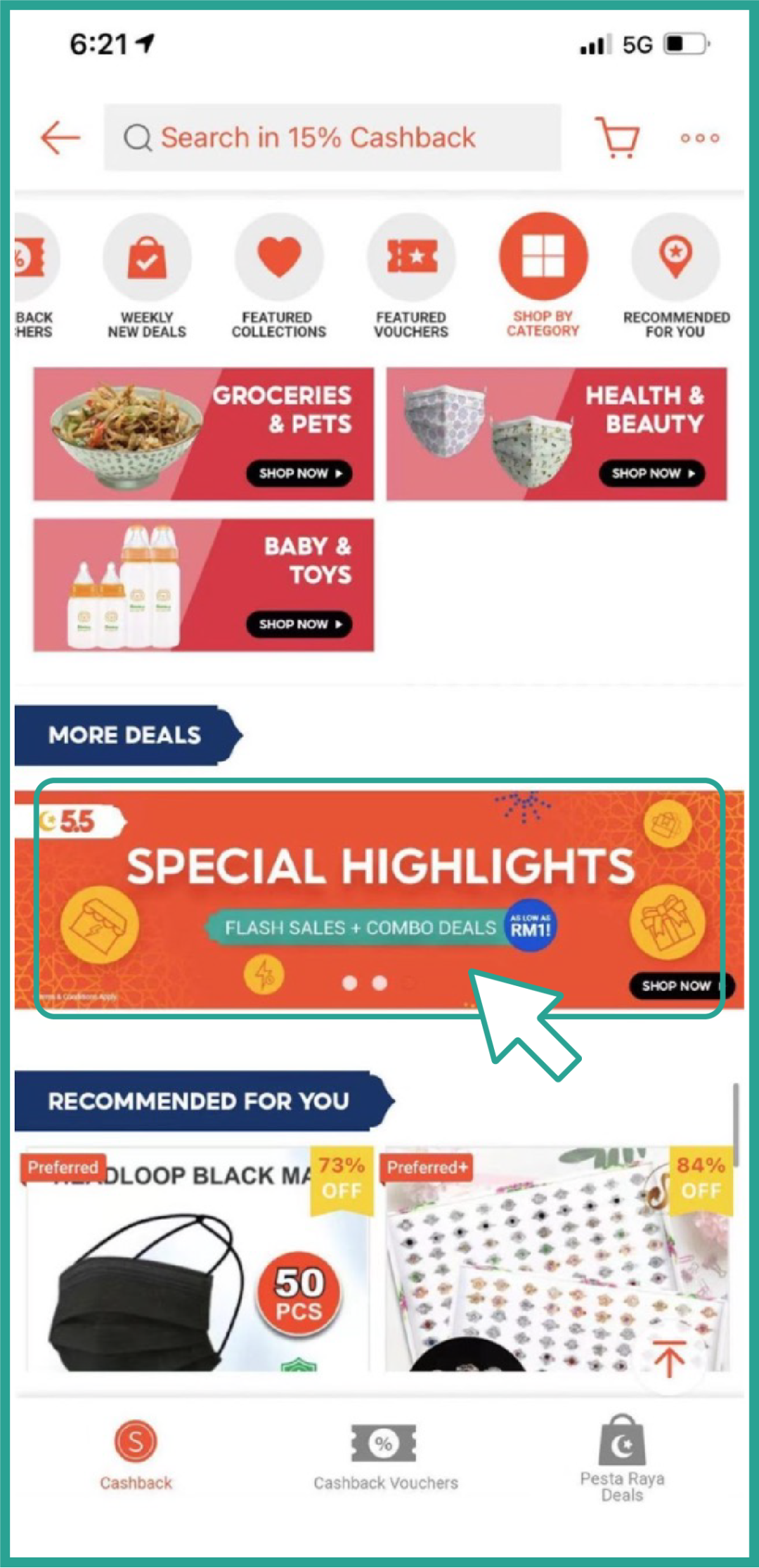
Task: Tap the back-to-top arrow button
Action: 669,1359
